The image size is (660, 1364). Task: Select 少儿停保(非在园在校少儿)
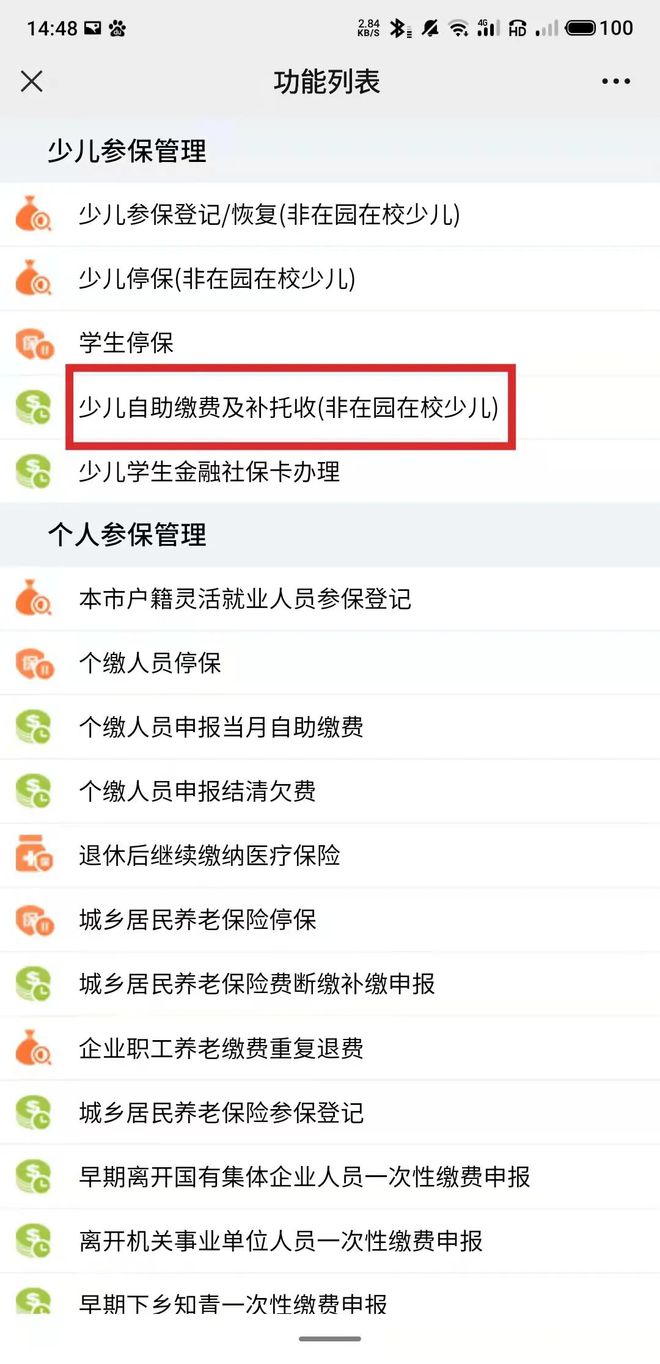click(330, 278)
